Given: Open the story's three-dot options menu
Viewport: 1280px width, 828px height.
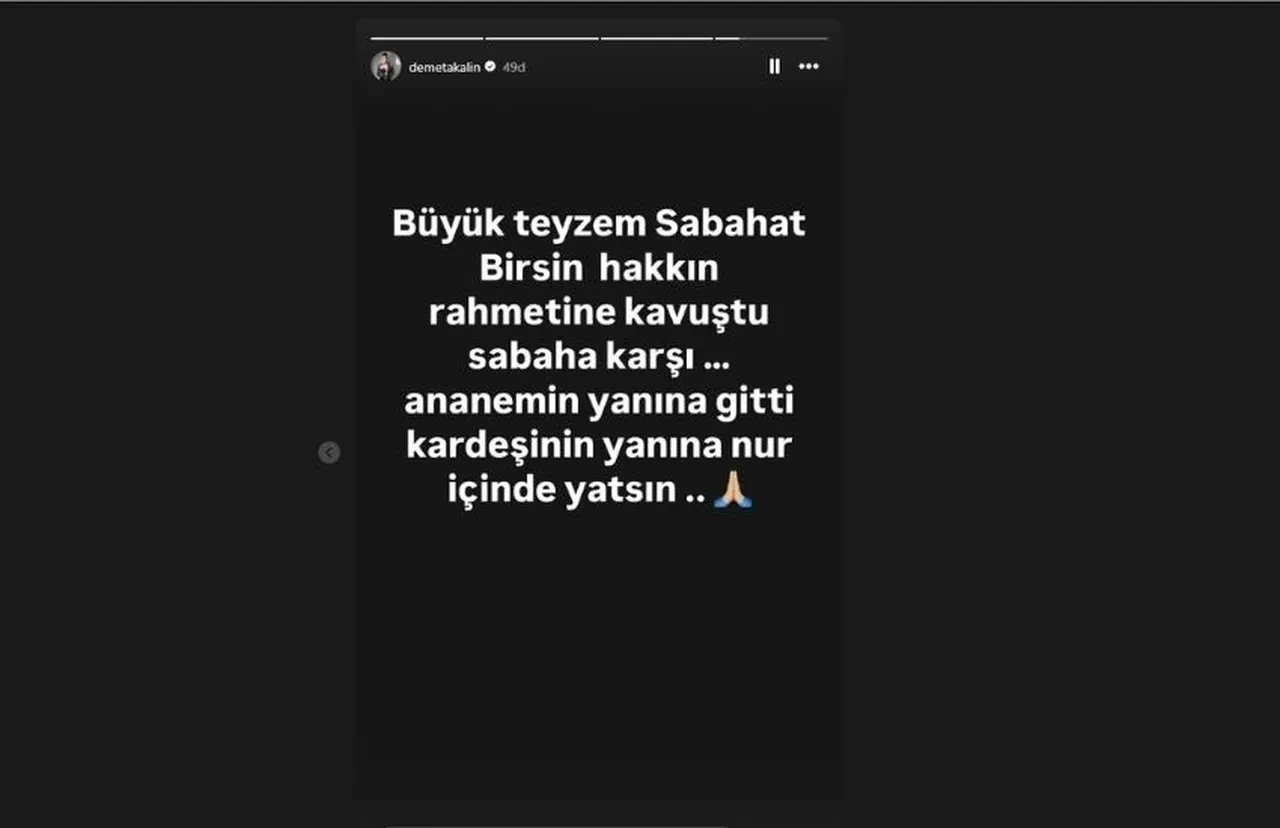Looking at the screenshot, I should point(809,66).
